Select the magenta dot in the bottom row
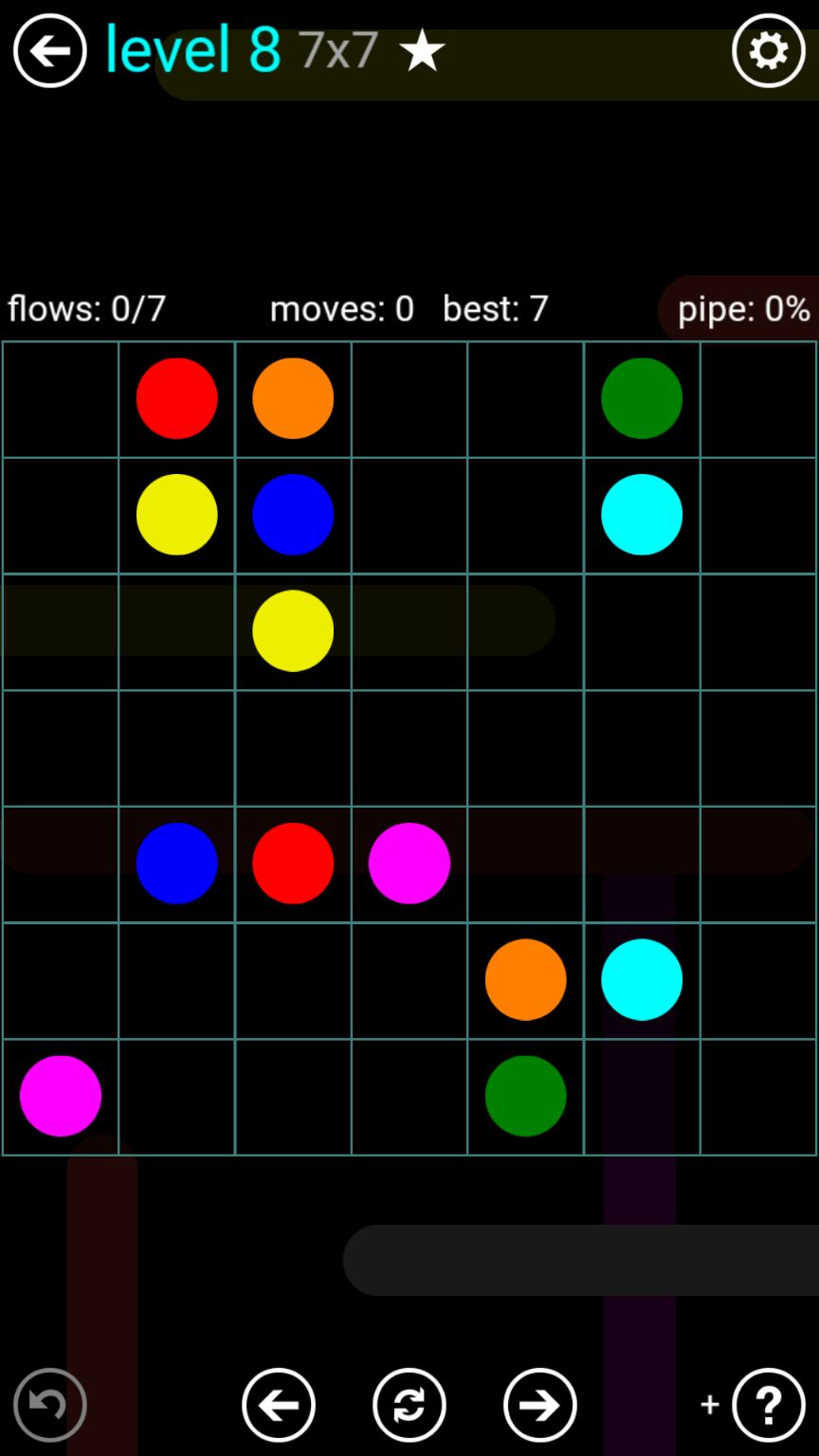819x1456 pixels. pyautogui.click(x=61, y=1096)
